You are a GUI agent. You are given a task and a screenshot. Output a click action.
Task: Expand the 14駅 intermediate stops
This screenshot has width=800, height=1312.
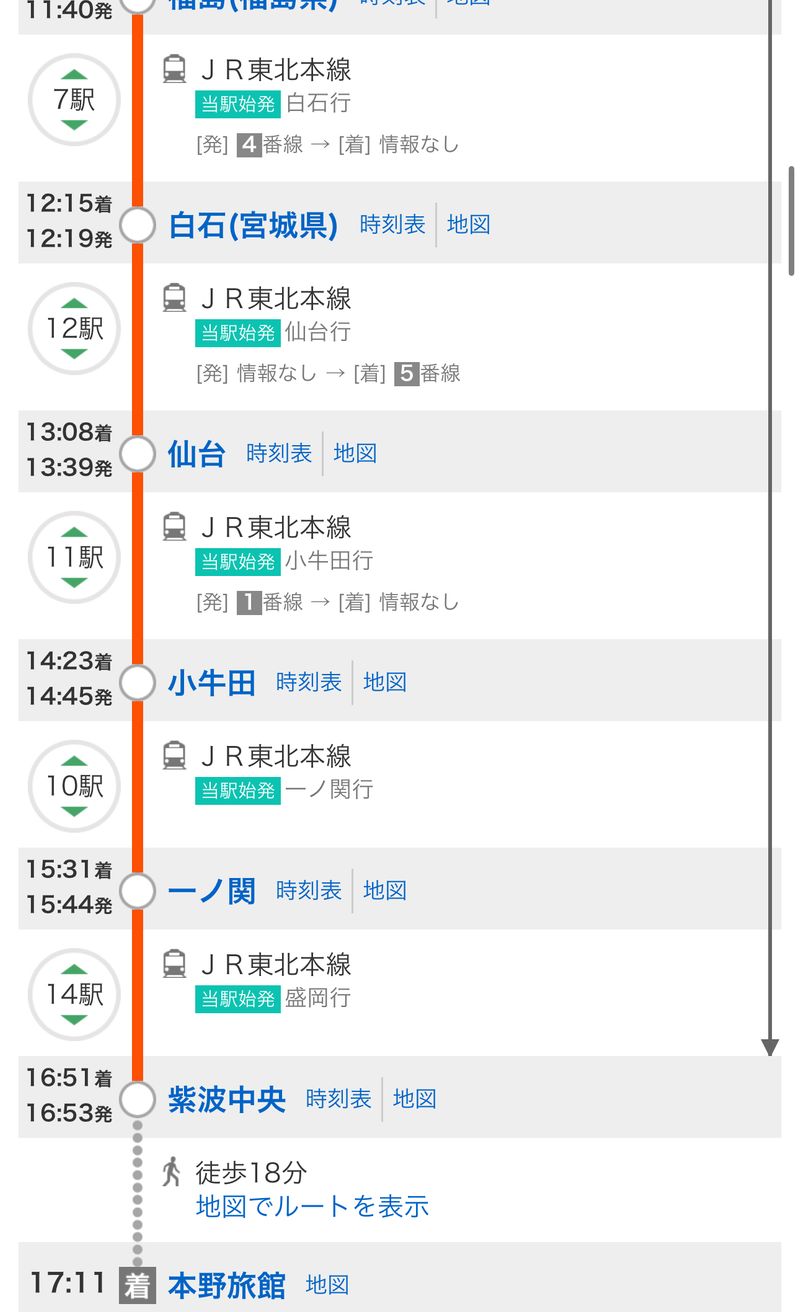coord(75,994)
